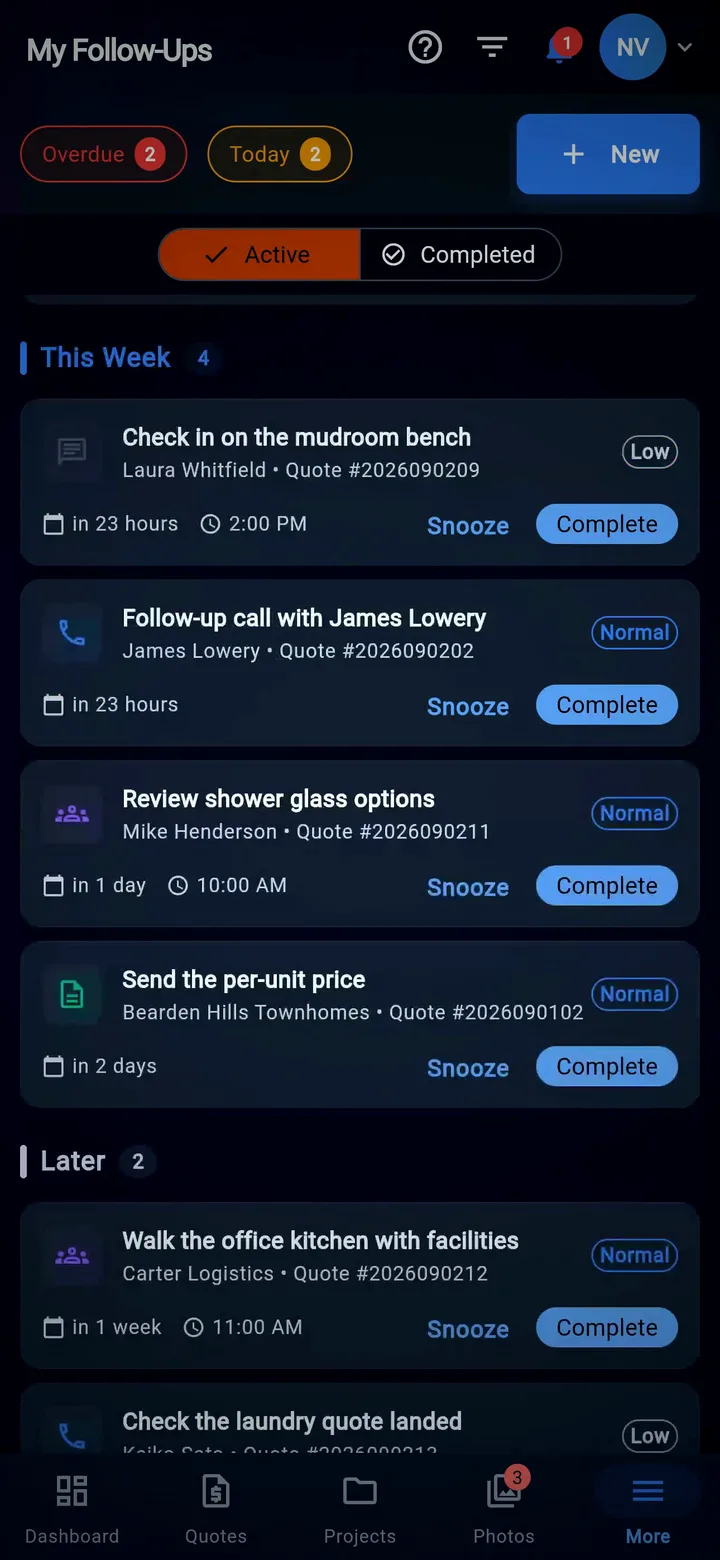Go to the Dashboard tab
The image size is (720, 1560).
click(72, 1510)
